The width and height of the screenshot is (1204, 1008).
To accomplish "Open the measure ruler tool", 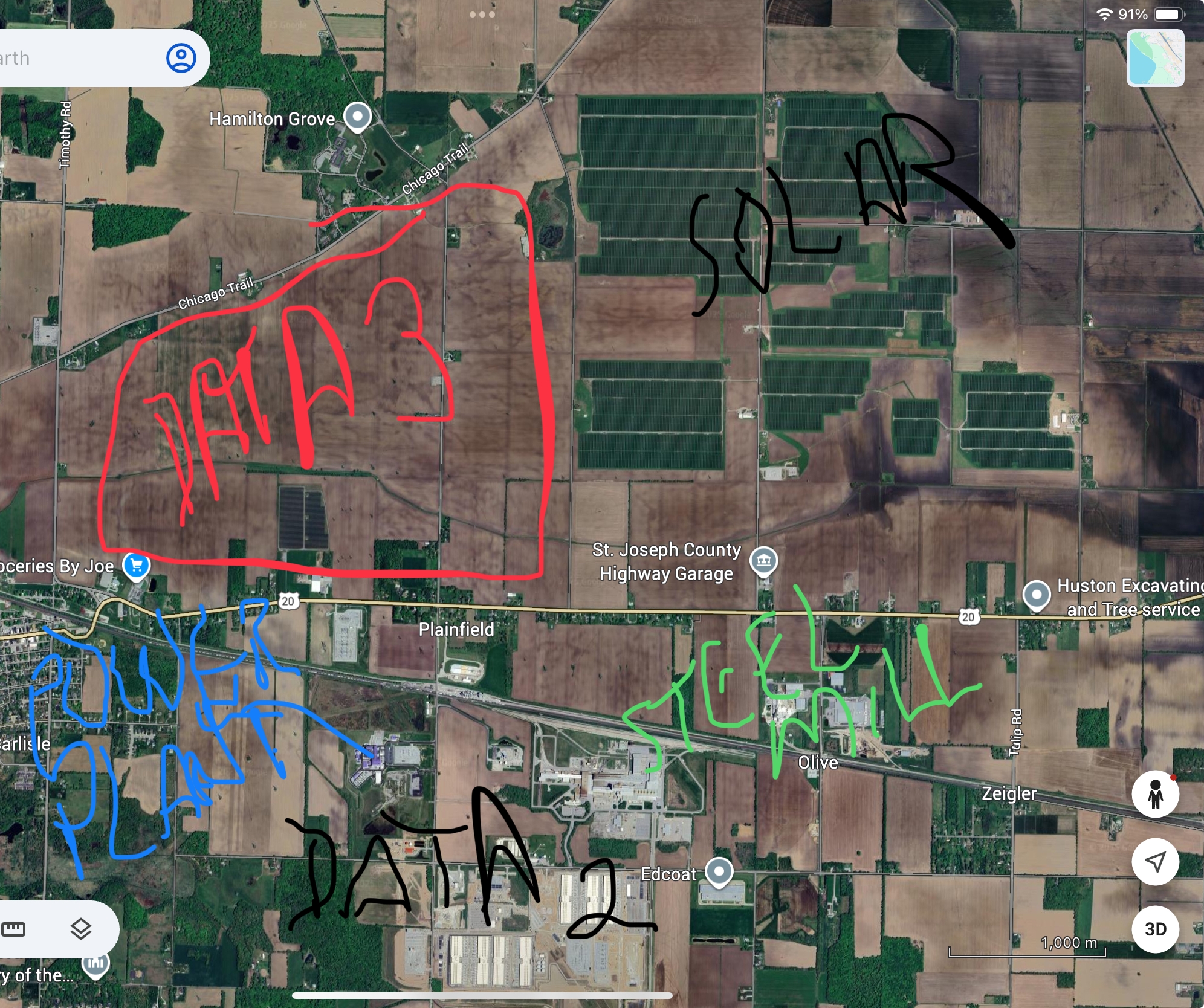I will pos(14,929).
